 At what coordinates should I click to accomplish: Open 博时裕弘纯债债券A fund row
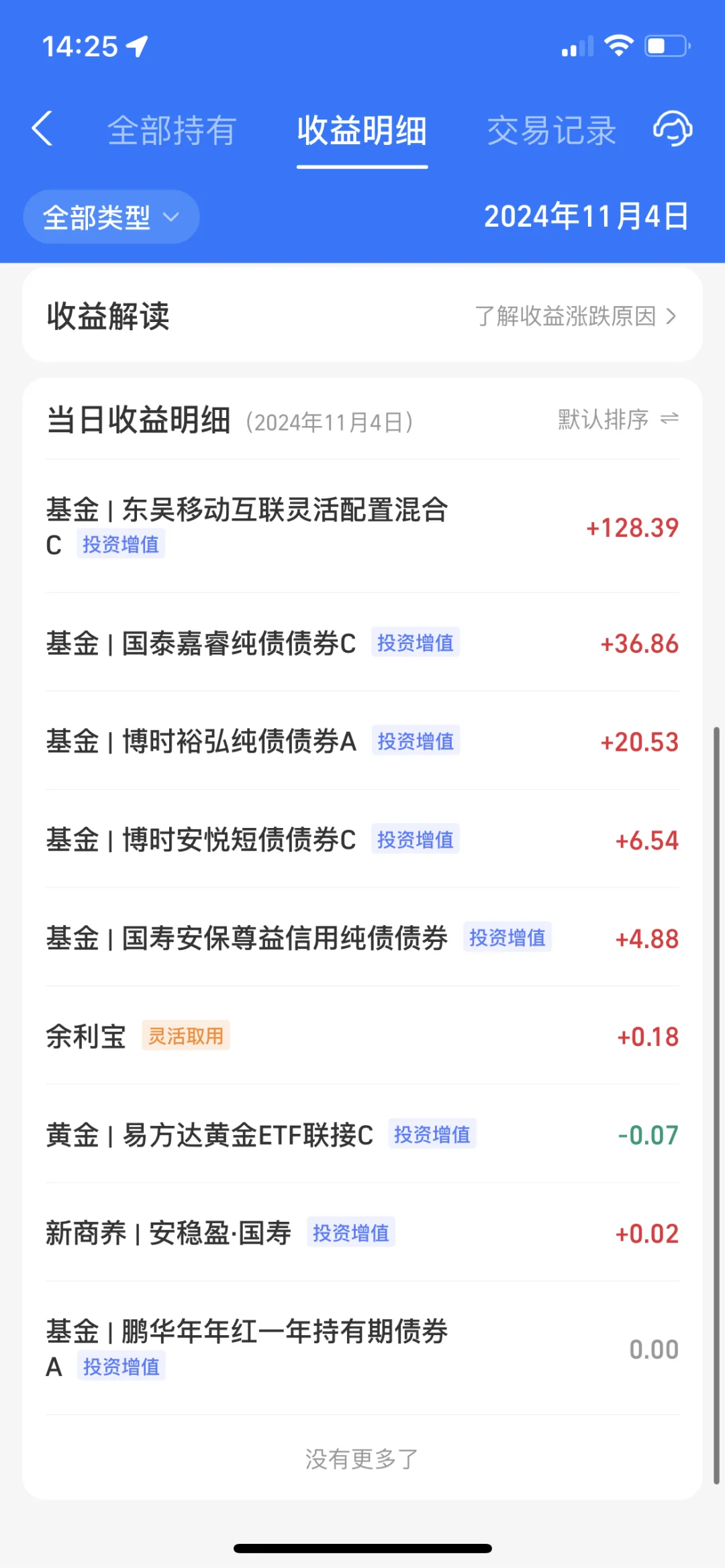point(362,741)
